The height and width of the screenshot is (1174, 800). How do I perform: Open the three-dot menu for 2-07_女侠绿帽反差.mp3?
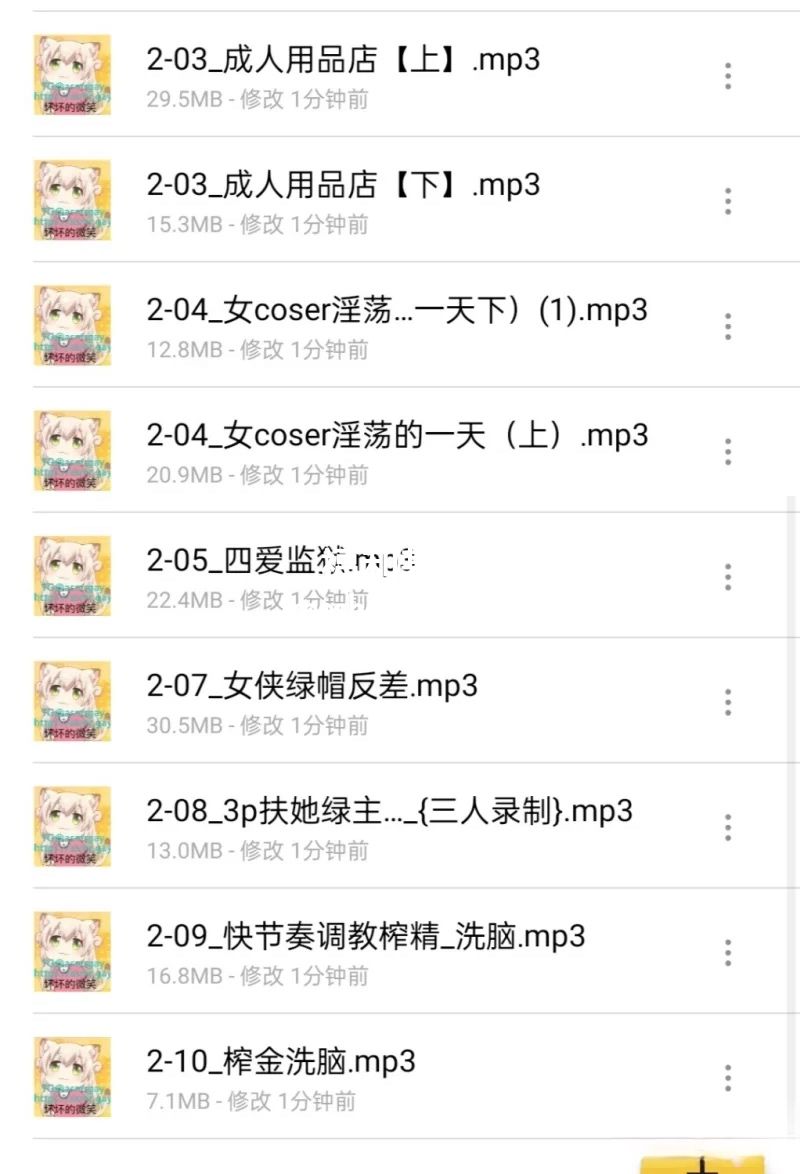[728, 701]
